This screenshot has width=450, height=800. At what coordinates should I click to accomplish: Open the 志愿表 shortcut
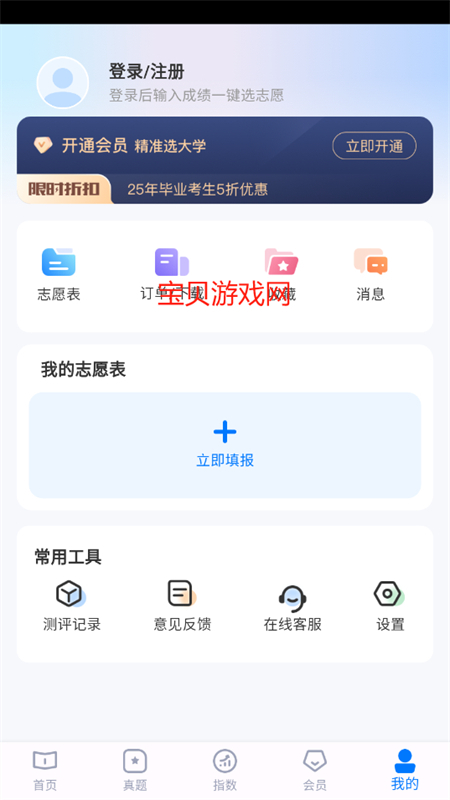tap(59, 274)
